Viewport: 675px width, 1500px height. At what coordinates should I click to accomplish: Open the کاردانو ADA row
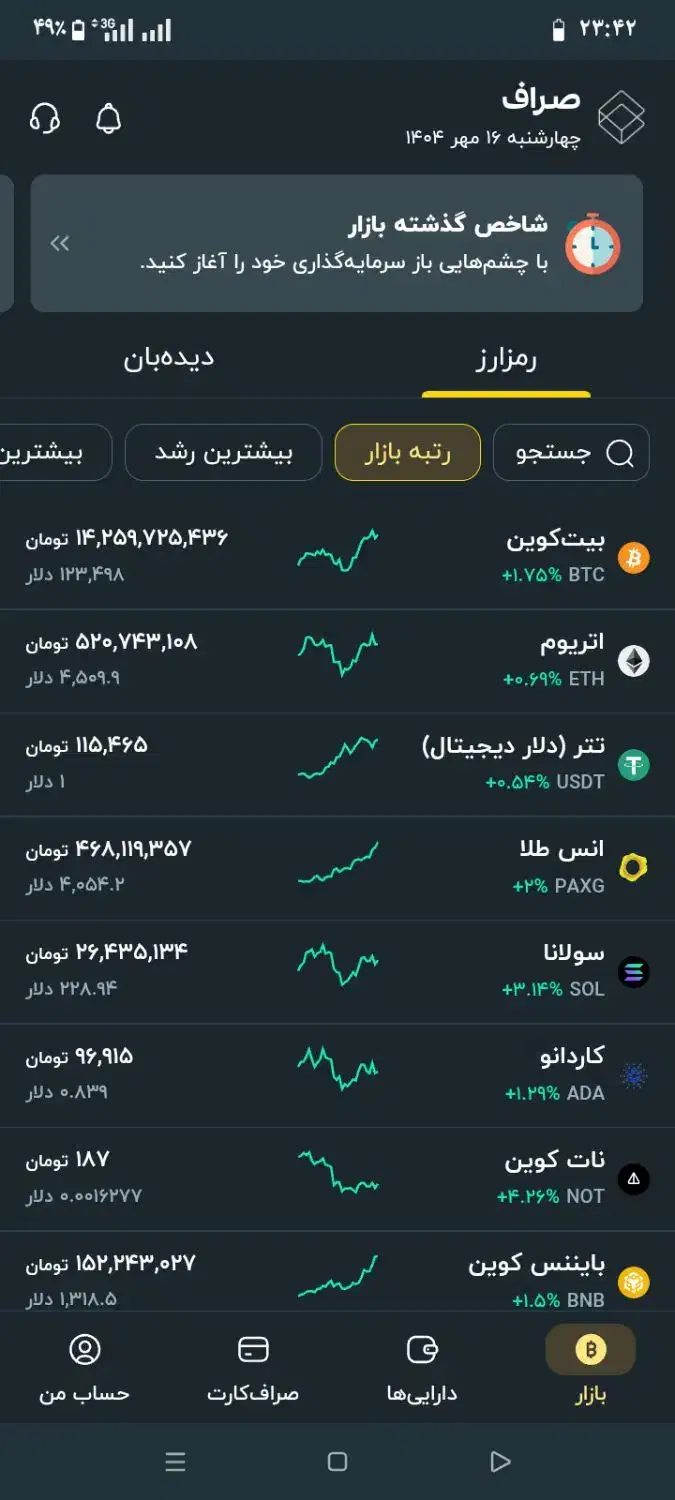coord(337,1075)
